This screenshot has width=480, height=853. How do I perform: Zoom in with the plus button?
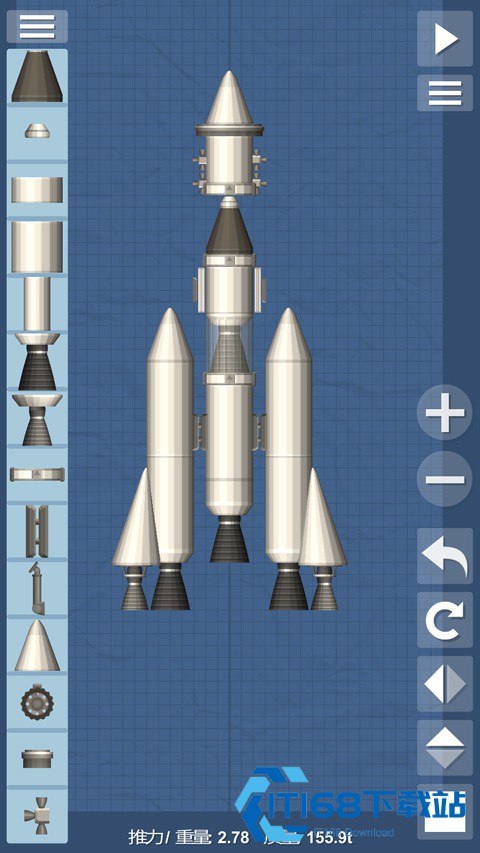[445, 412]
